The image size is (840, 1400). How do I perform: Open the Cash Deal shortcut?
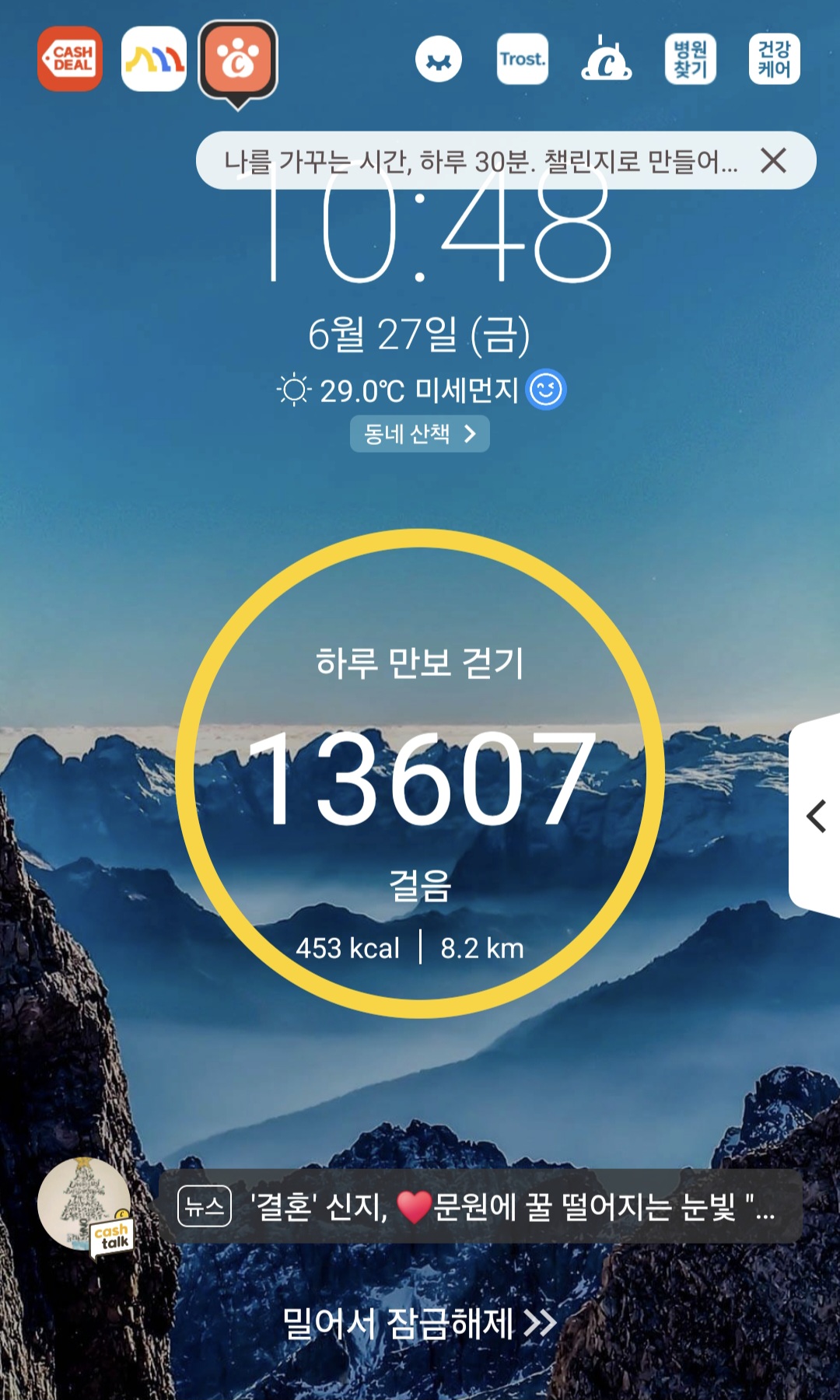click(x=70, y=59)
